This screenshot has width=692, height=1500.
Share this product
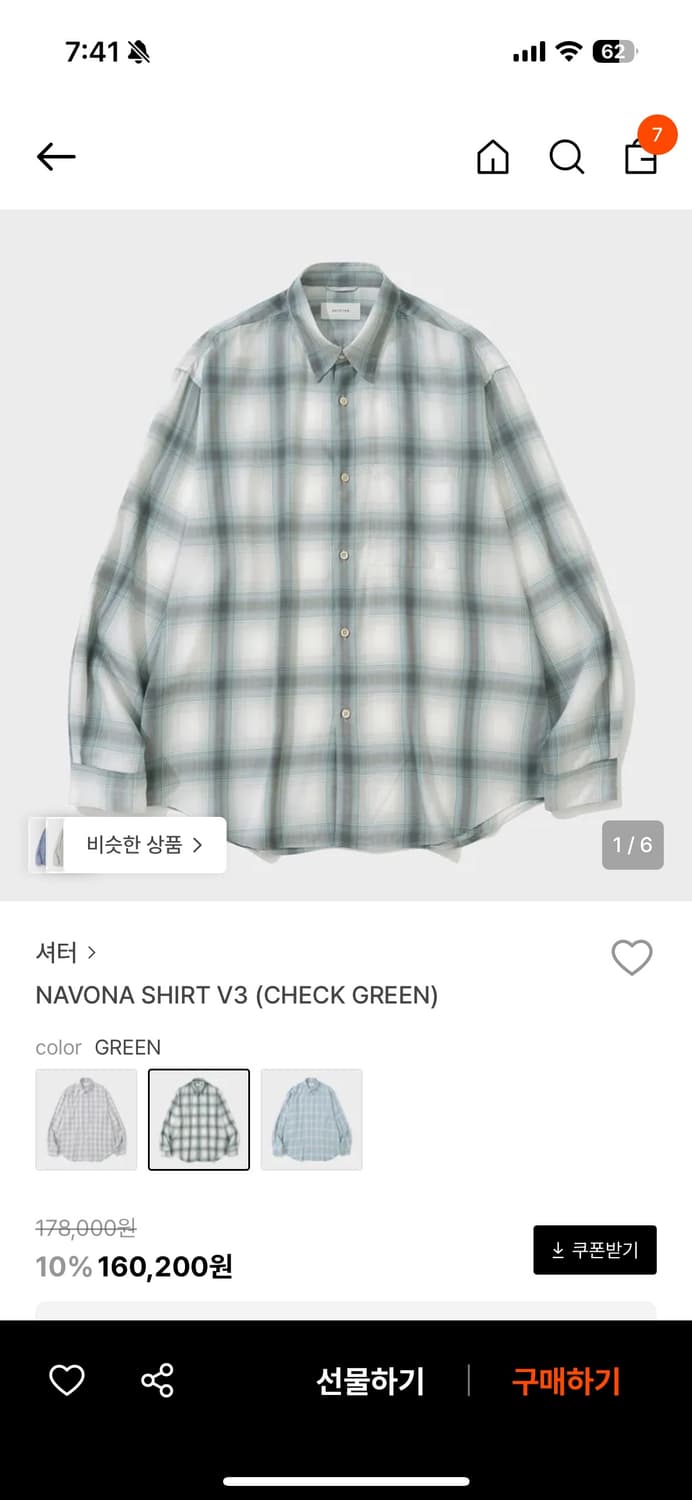coord(157,1381)
